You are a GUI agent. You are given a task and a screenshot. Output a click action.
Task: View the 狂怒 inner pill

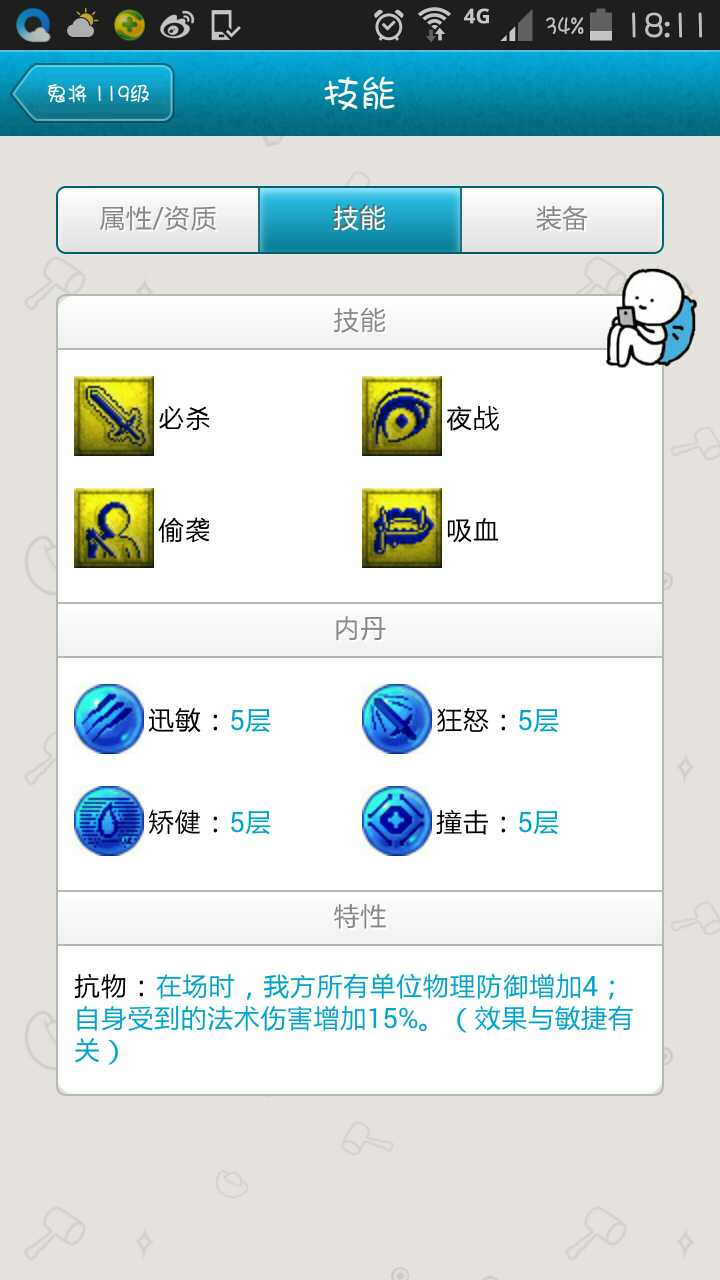point(397,719)
